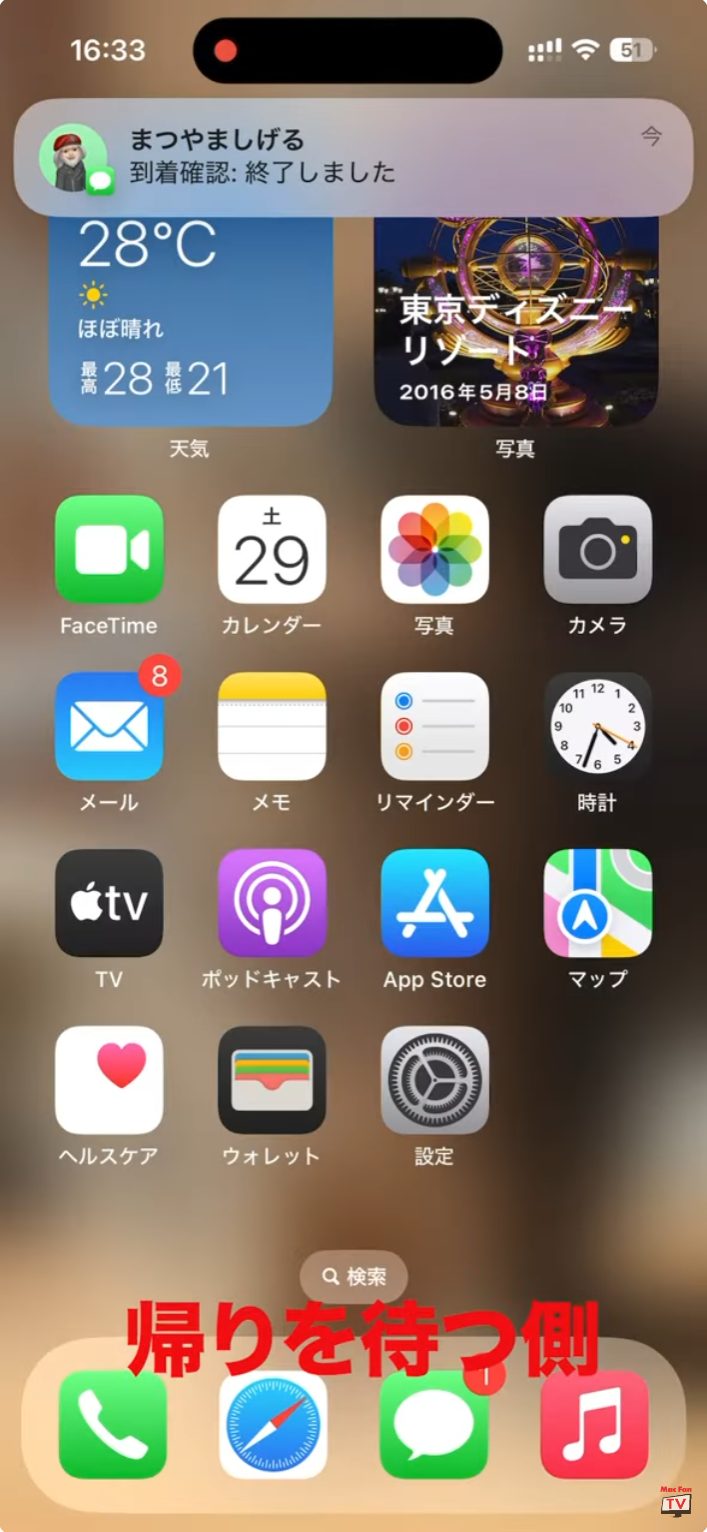Open the ヘルスケア app
707x1532 pixels.
pos(109,1080)
